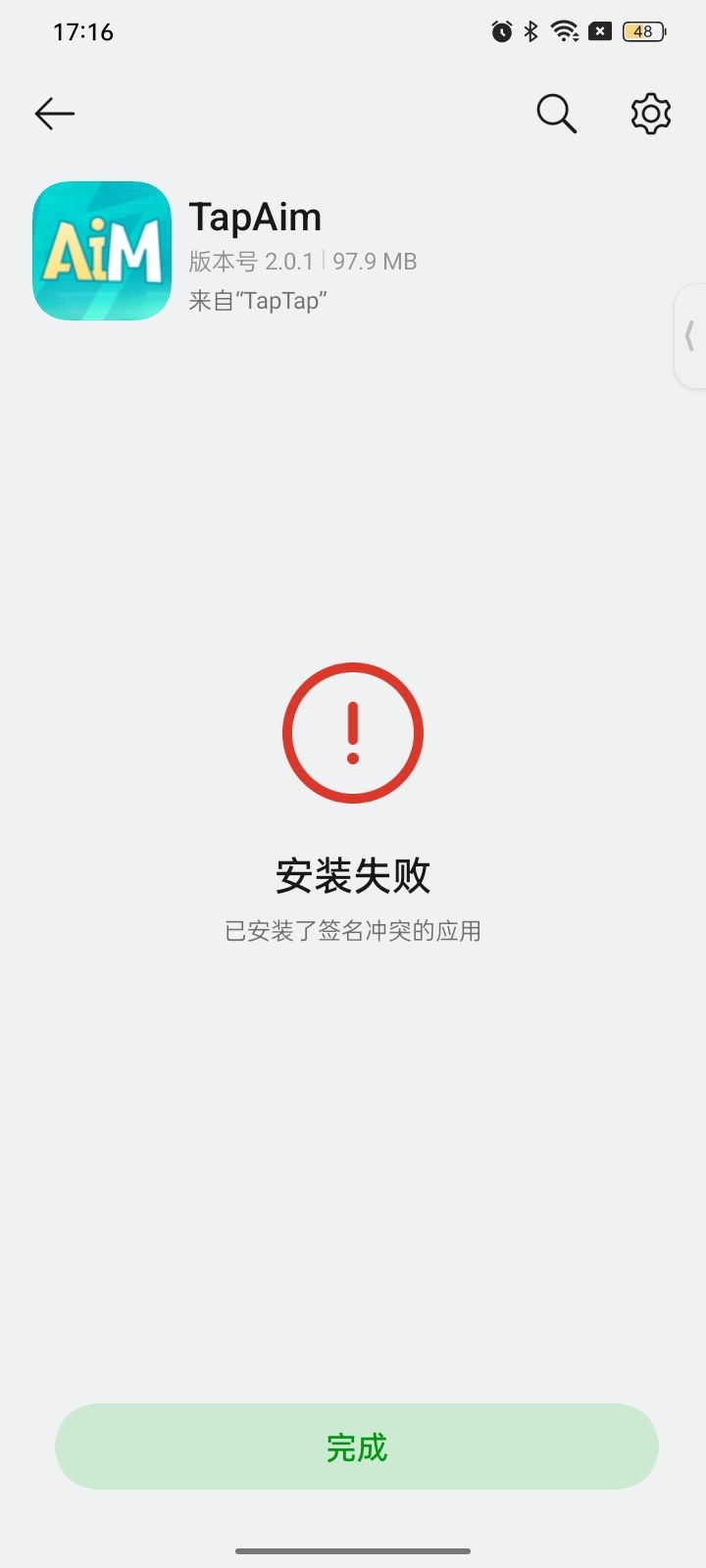Tap the TapAim app icon
Screen dimensions: 706x1568
(101, 250)
